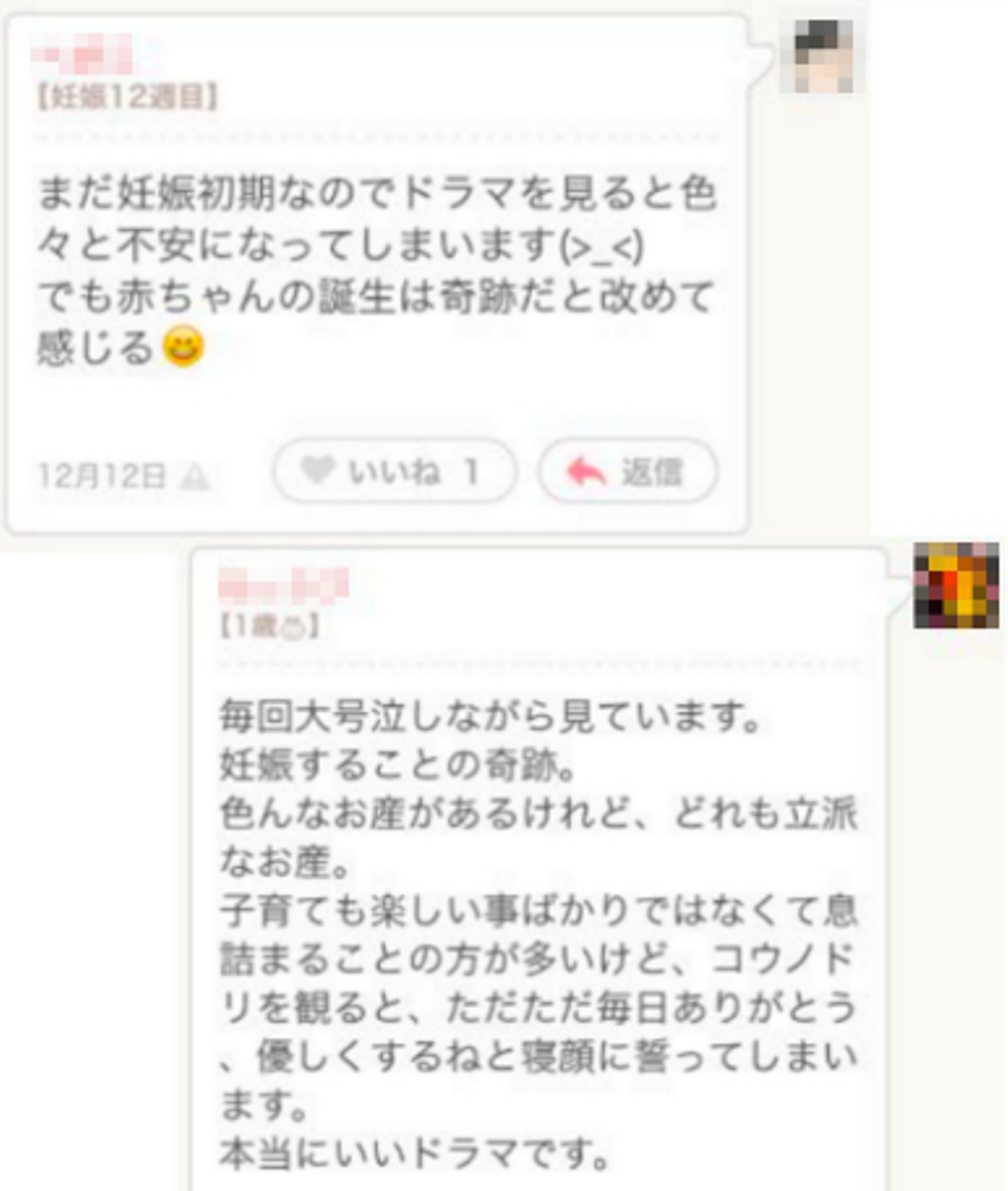Open the 妊娠12週目 commenter's avatar
Image resolution: width=1008 pixels, height=1191 pixels.
[x=824, y=57]
